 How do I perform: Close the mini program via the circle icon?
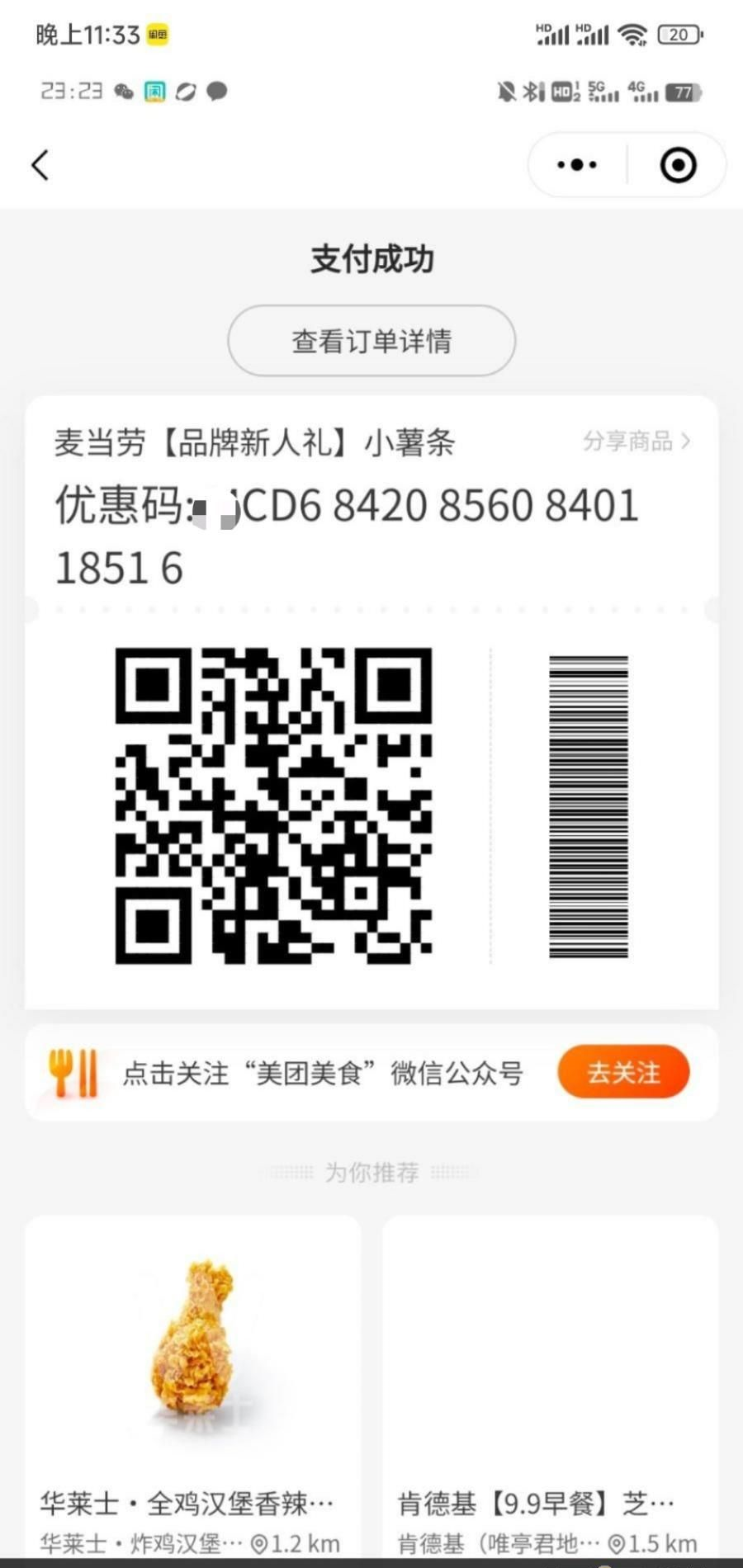coord(678,165)
